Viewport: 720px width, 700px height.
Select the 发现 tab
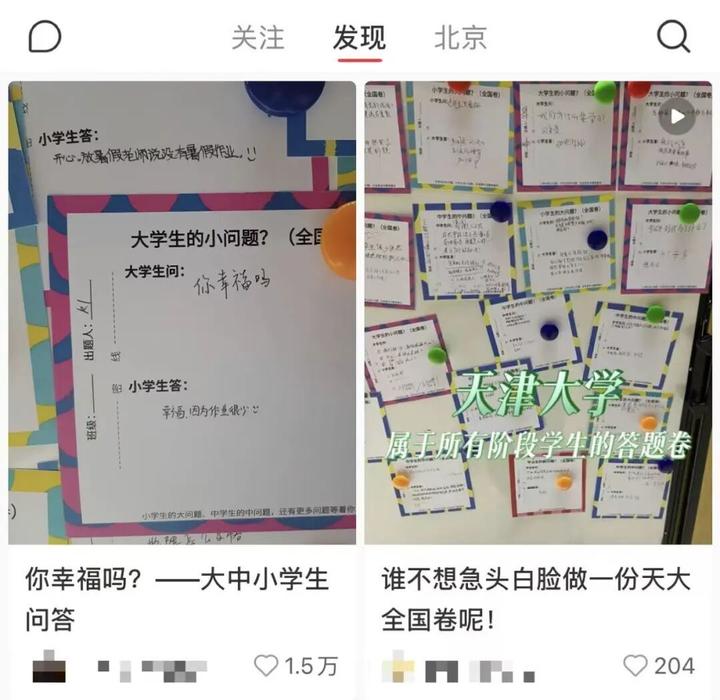pos(359,37)
